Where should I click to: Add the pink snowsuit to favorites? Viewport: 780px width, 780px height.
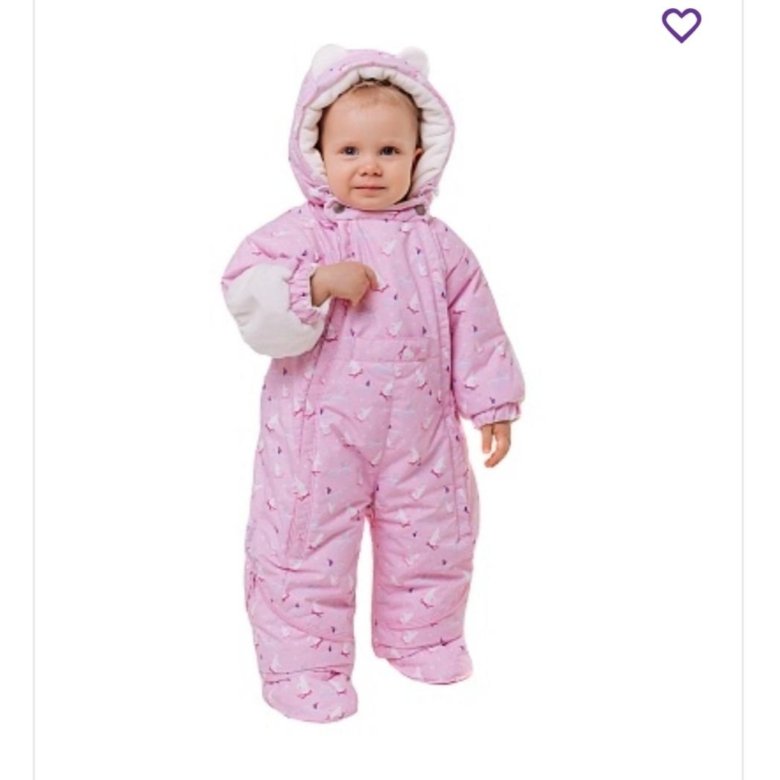coord(681,25)
